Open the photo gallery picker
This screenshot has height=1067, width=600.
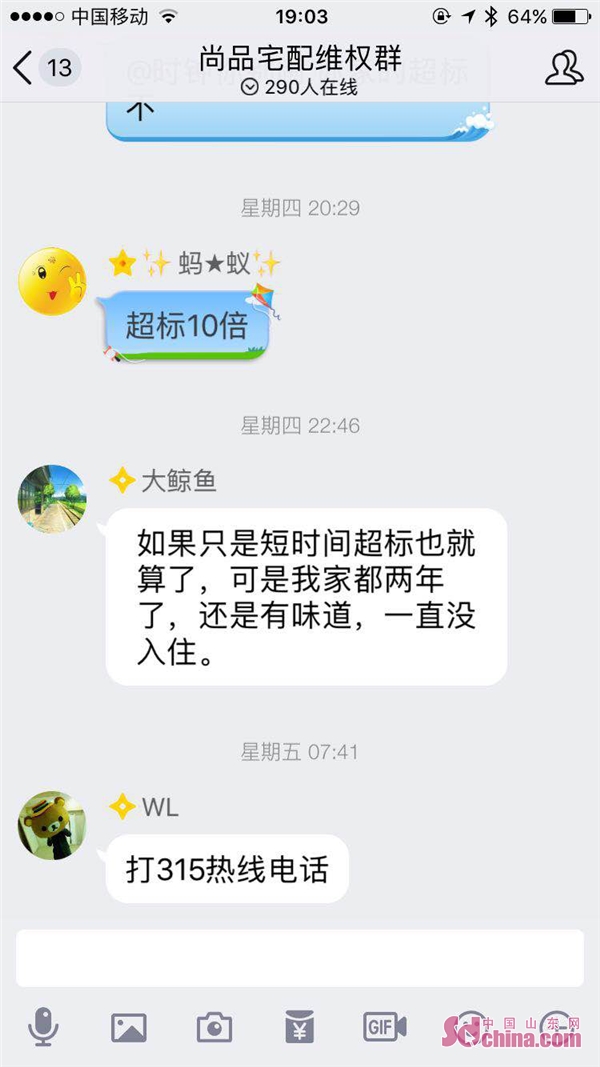[x=129, y=1026]
